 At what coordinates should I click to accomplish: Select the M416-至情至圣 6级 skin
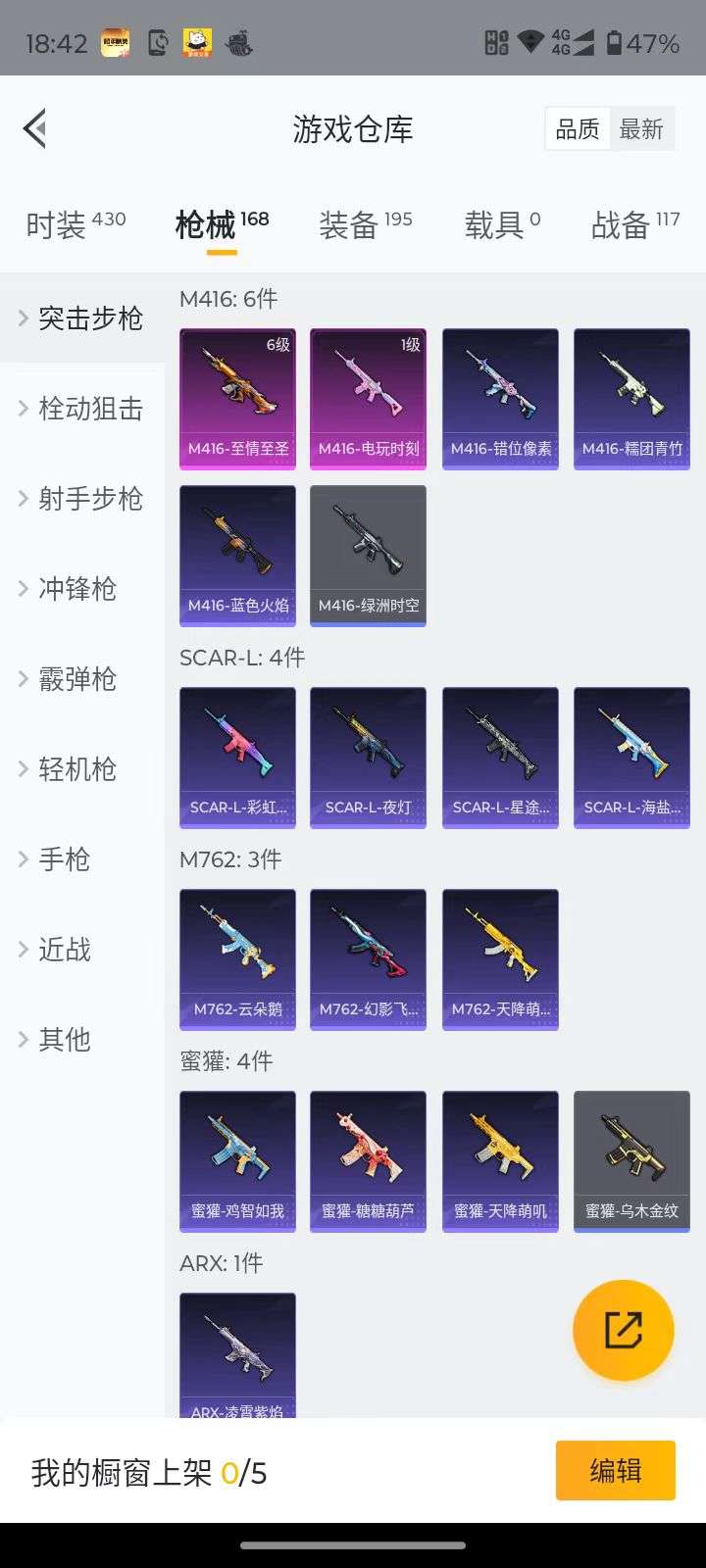click(236, 397)
